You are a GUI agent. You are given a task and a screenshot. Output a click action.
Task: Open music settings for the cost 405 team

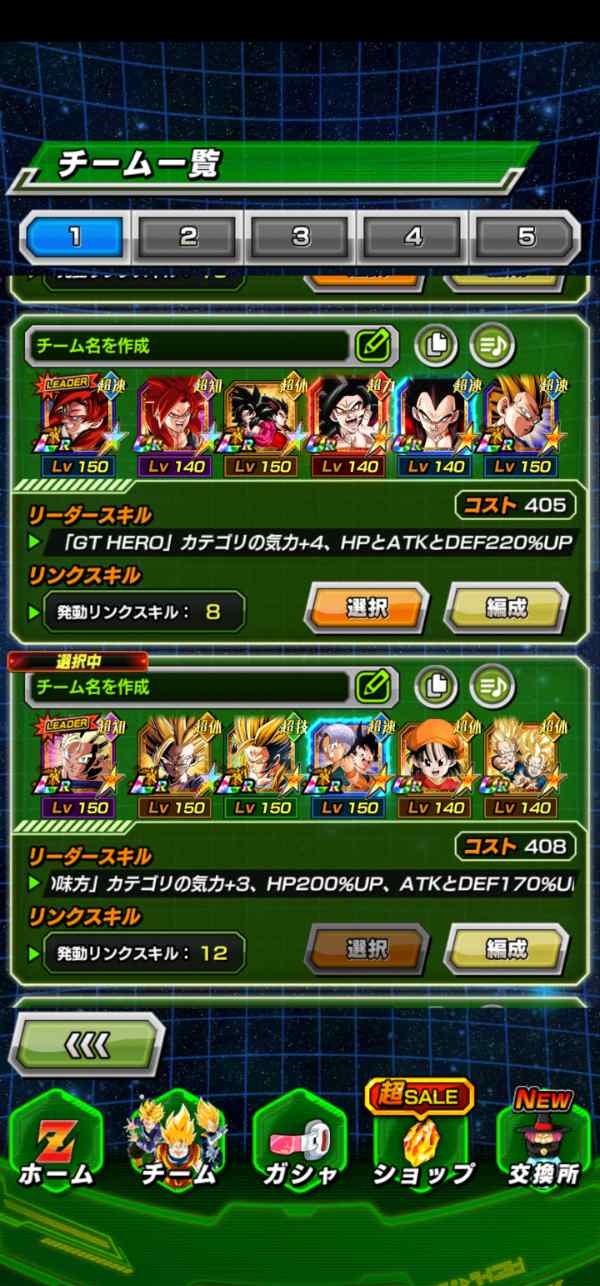492,346
